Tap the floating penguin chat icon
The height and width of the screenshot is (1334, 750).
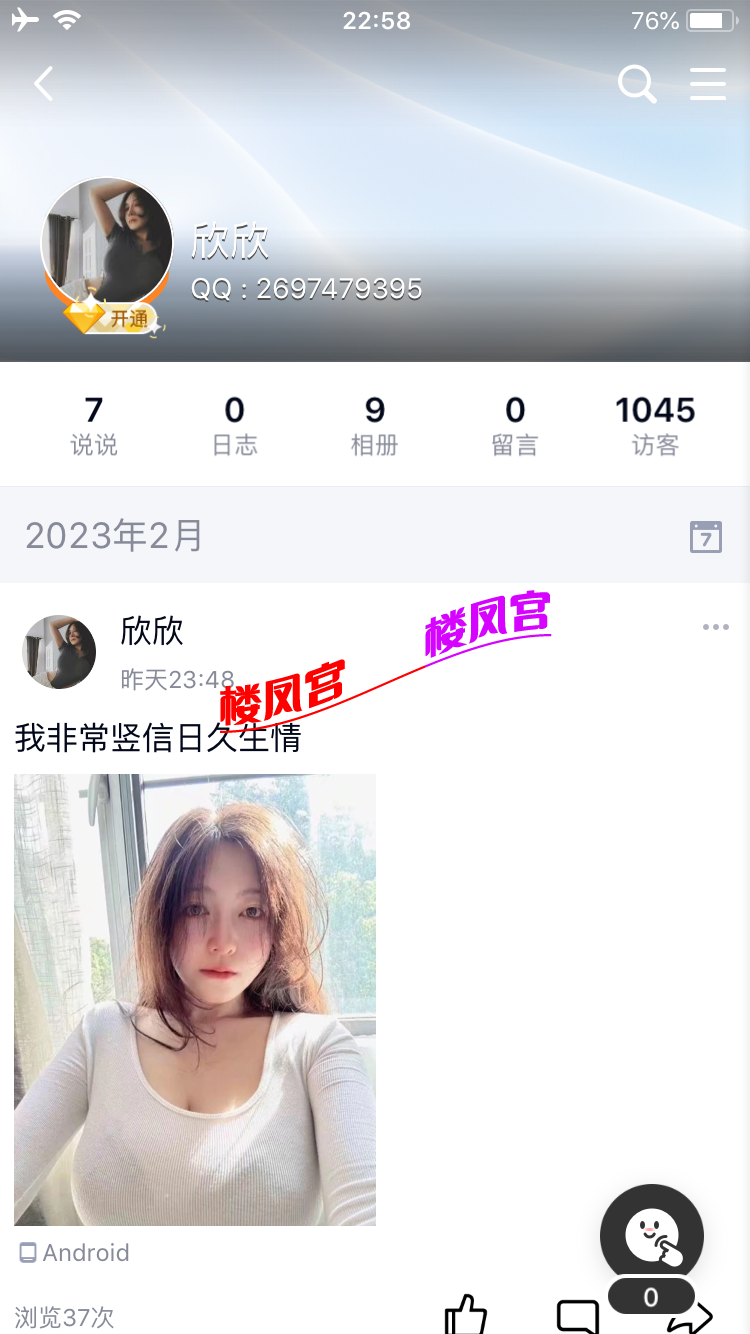pyautogui.click(x=651, y=1234)
